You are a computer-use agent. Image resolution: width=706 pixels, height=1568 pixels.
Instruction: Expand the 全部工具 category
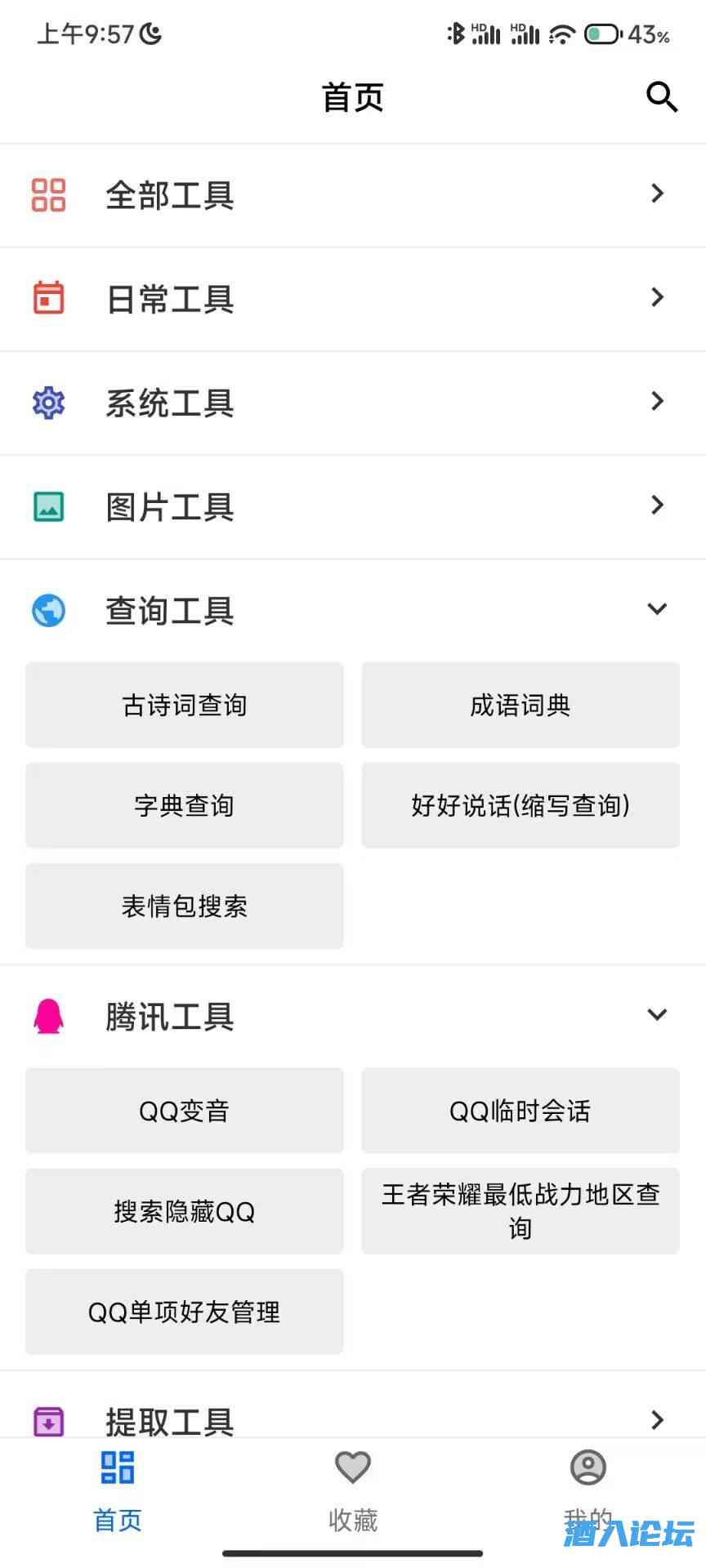pyautogui.click(x=353, y=195)
